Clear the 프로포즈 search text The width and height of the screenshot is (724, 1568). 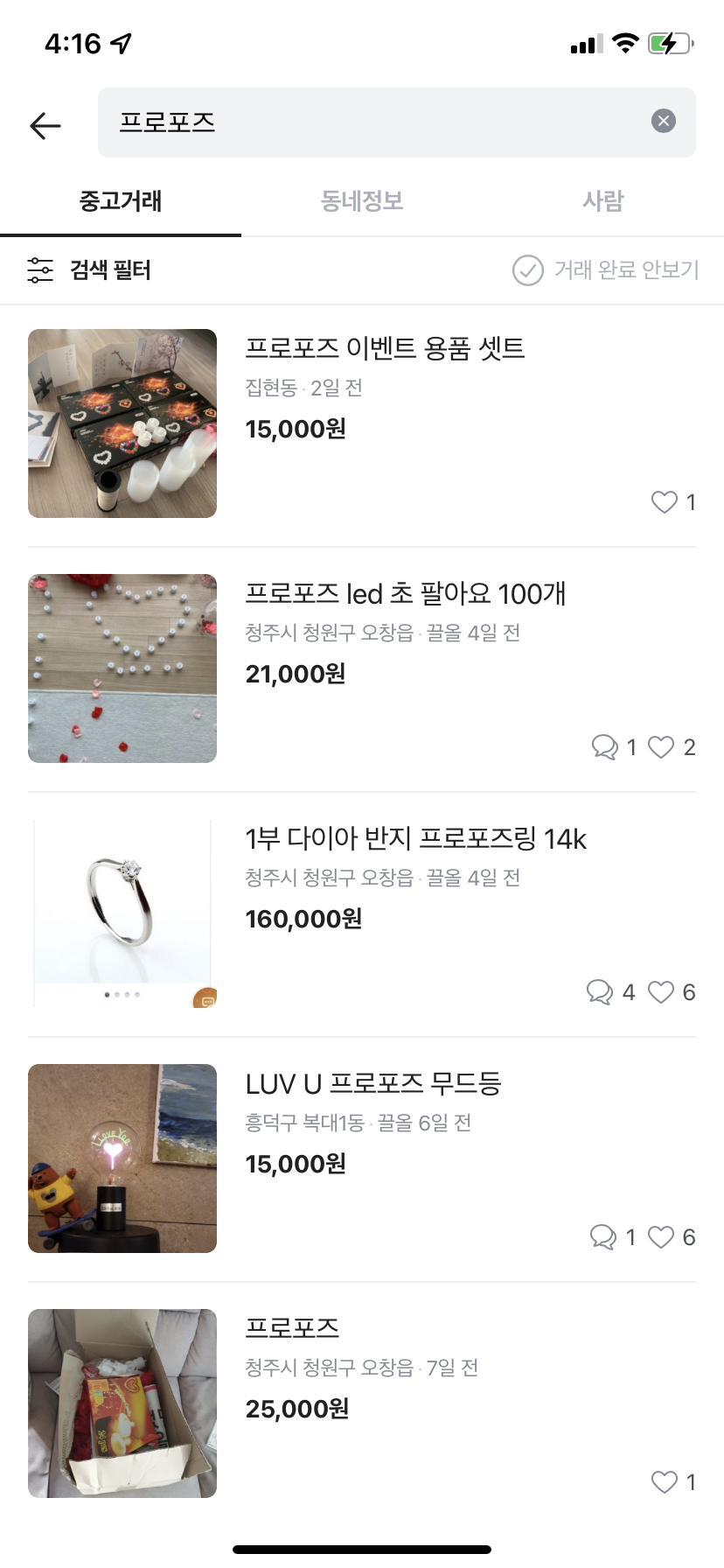pyautogui.click(x=664, y=122)
